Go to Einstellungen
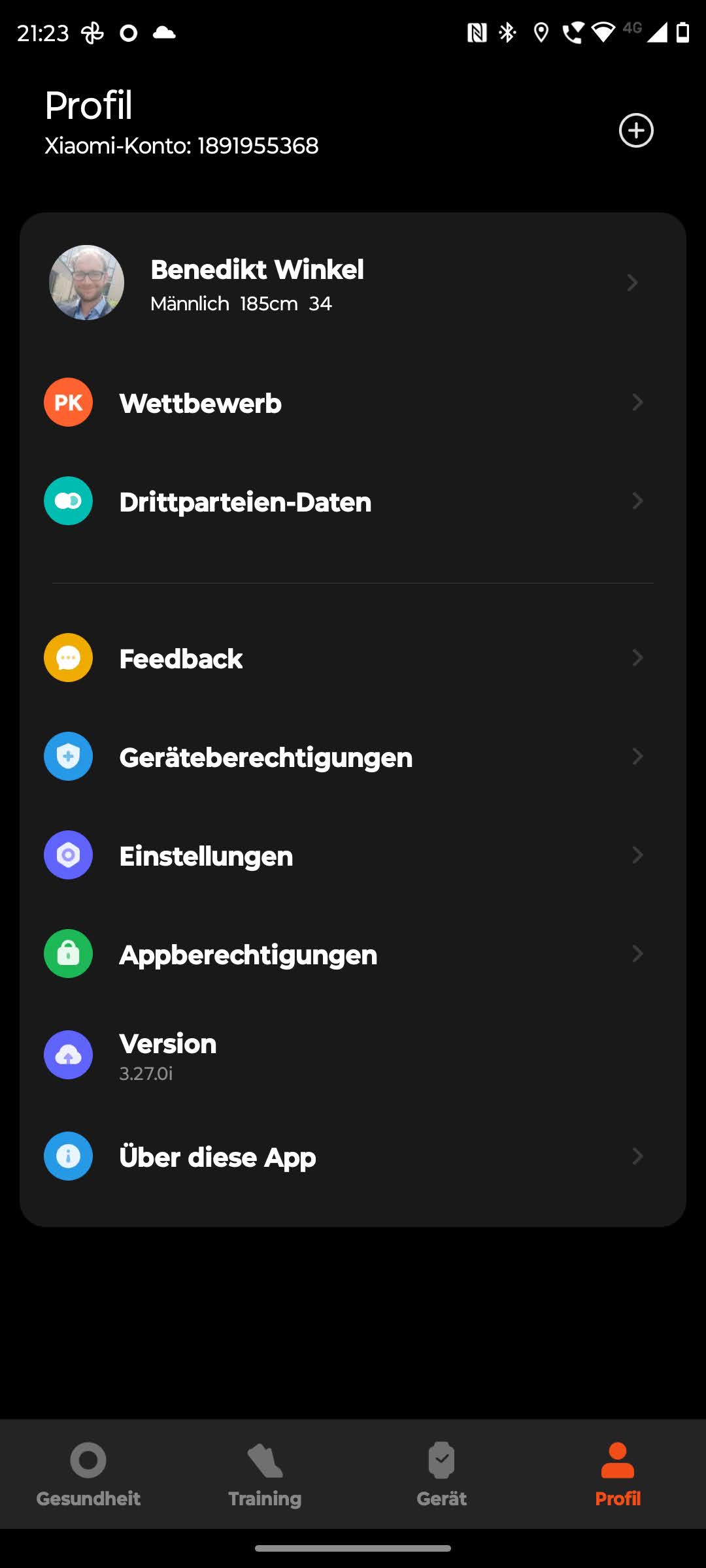 (353, 855)
